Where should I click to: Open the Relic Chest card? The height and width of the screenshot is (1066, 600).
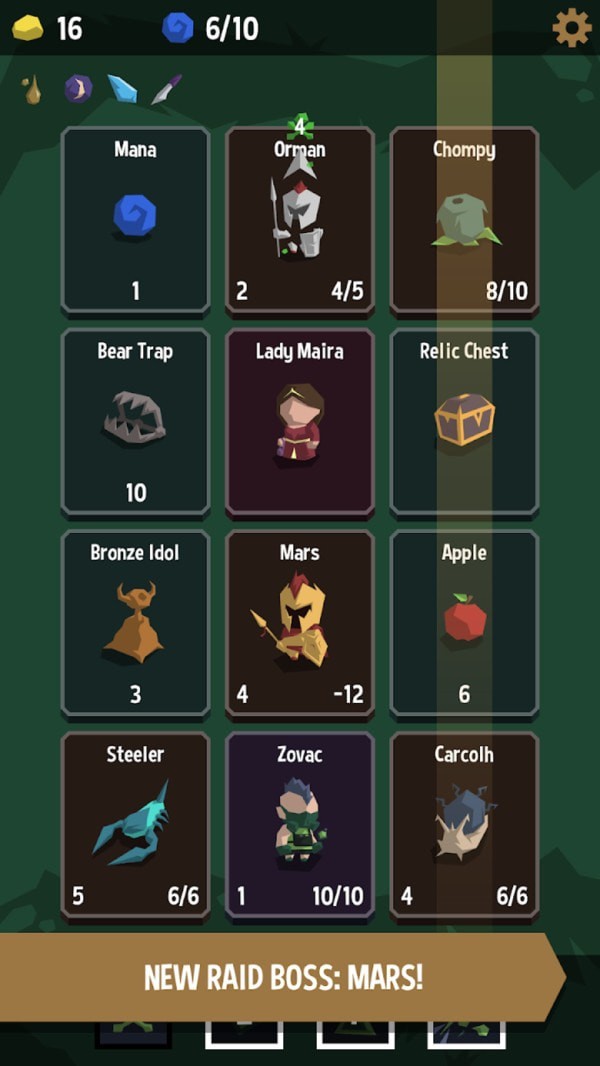(x=464, y=422)
